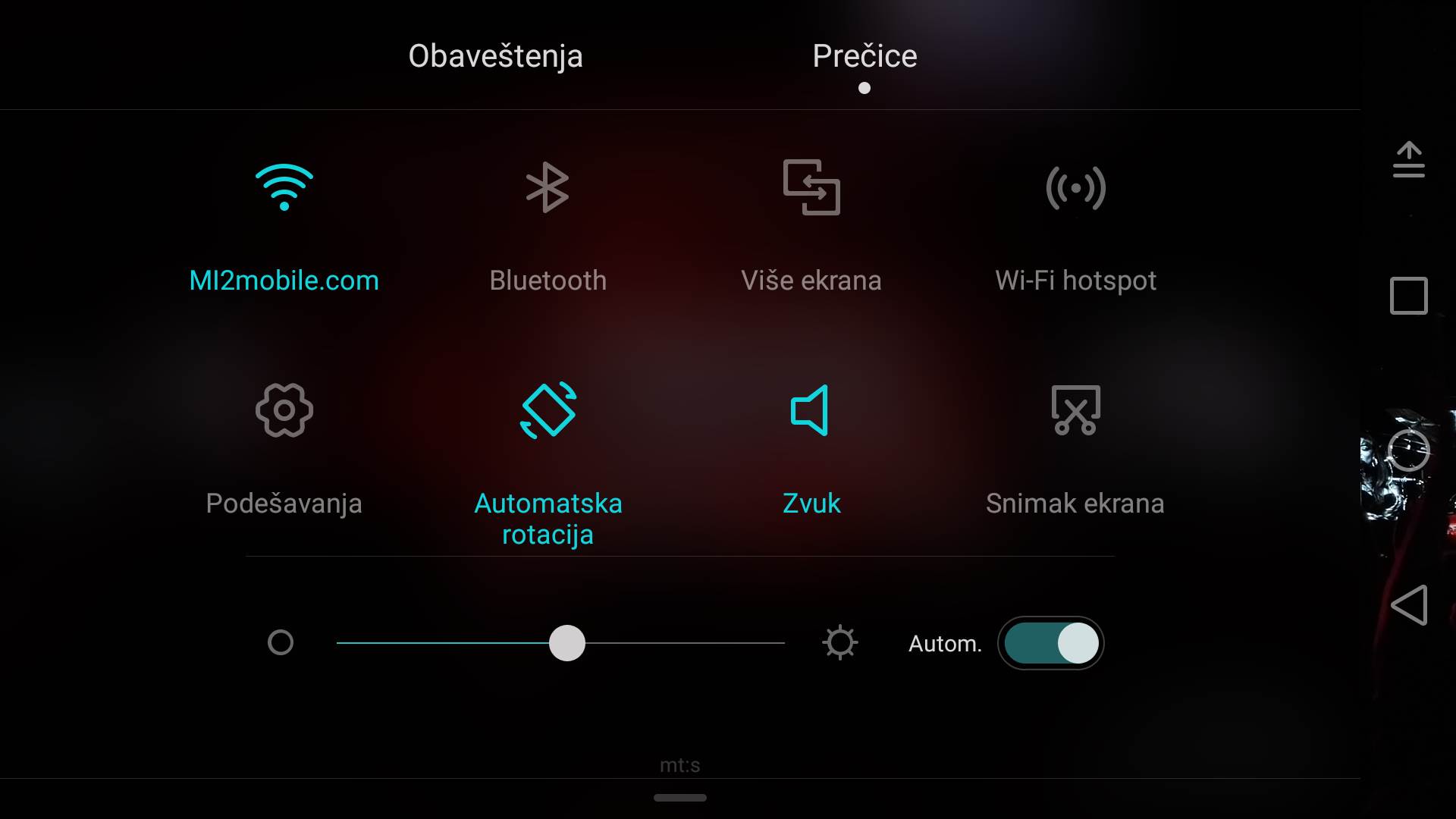Turn off Autom. brightness switch
The width and height of the screenshot is (1456, 819).
coord(1050,643)
